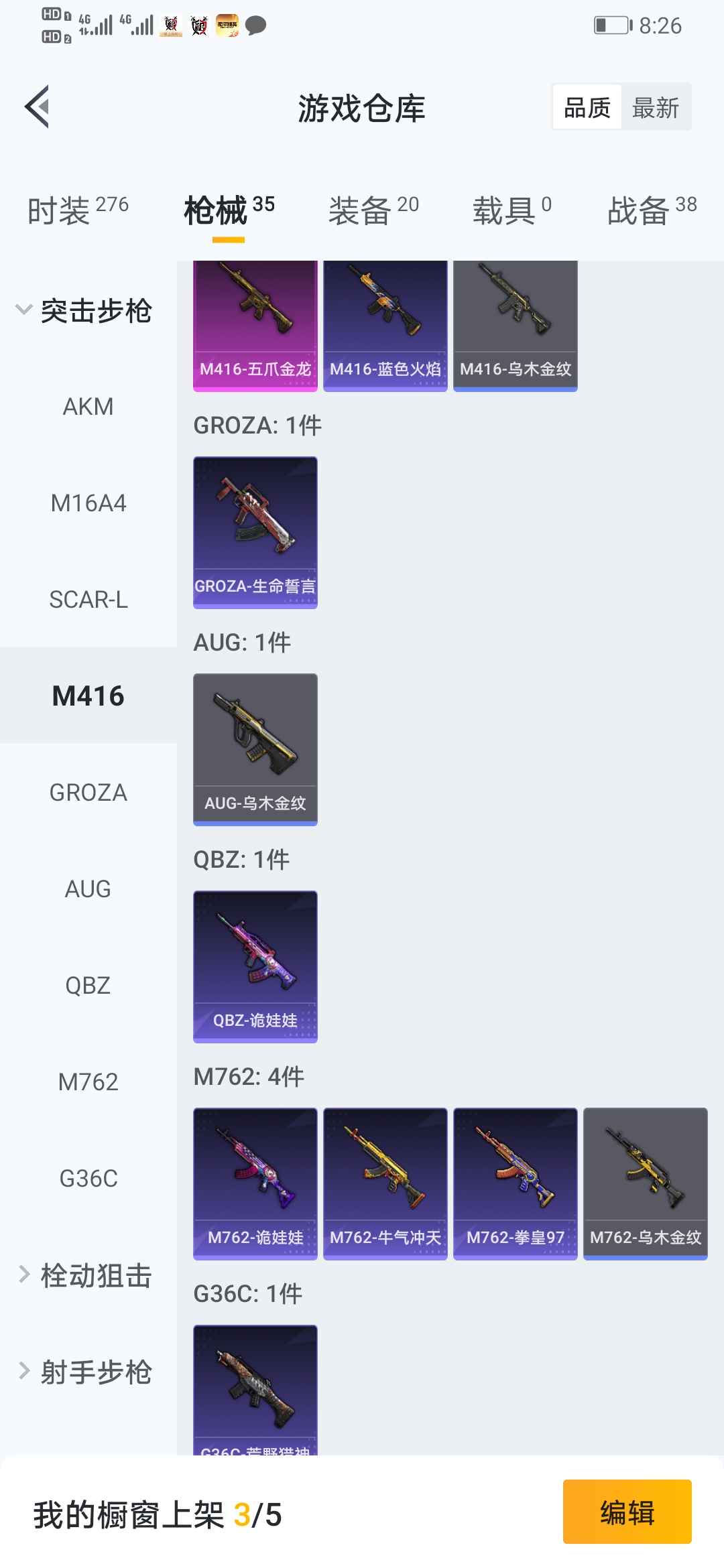Viewport: 724px width, 1568px height.
Task: Open the M762-牛气冲天 skin
Action: [385, 1183]
